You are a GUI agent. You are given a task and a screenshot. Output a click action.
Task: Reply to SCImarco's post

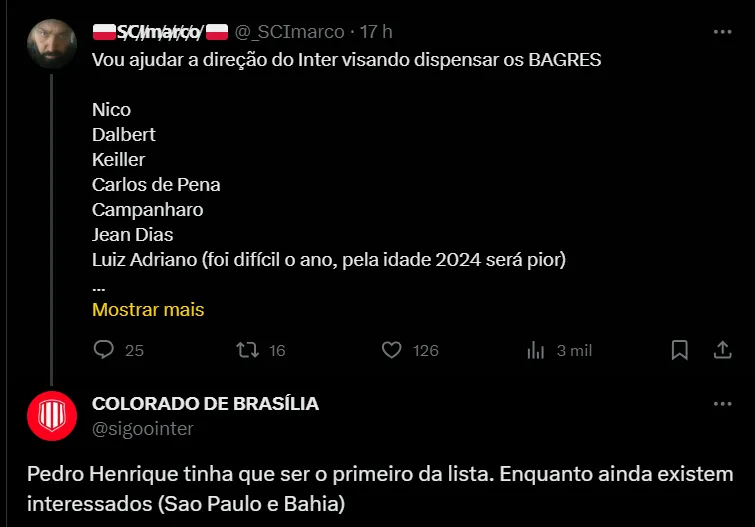(x=104, y=350)
